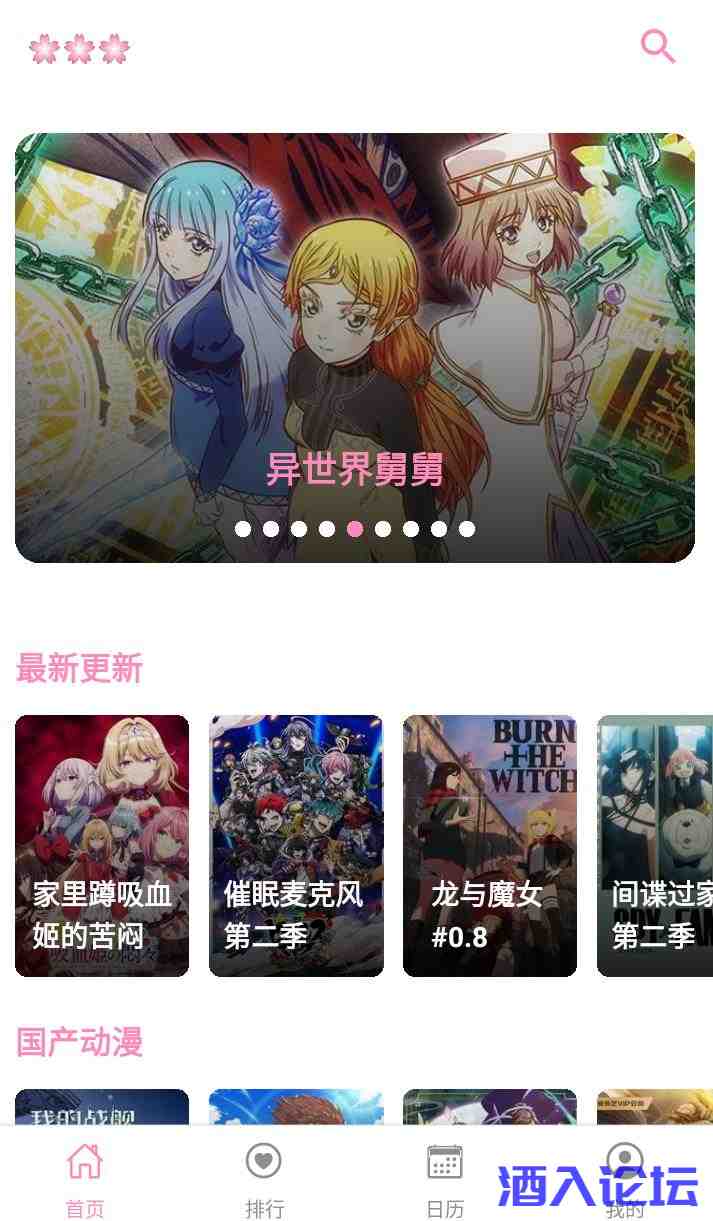
Task: Open 间谍过家家 第二季 card
Action: (656, 845)
